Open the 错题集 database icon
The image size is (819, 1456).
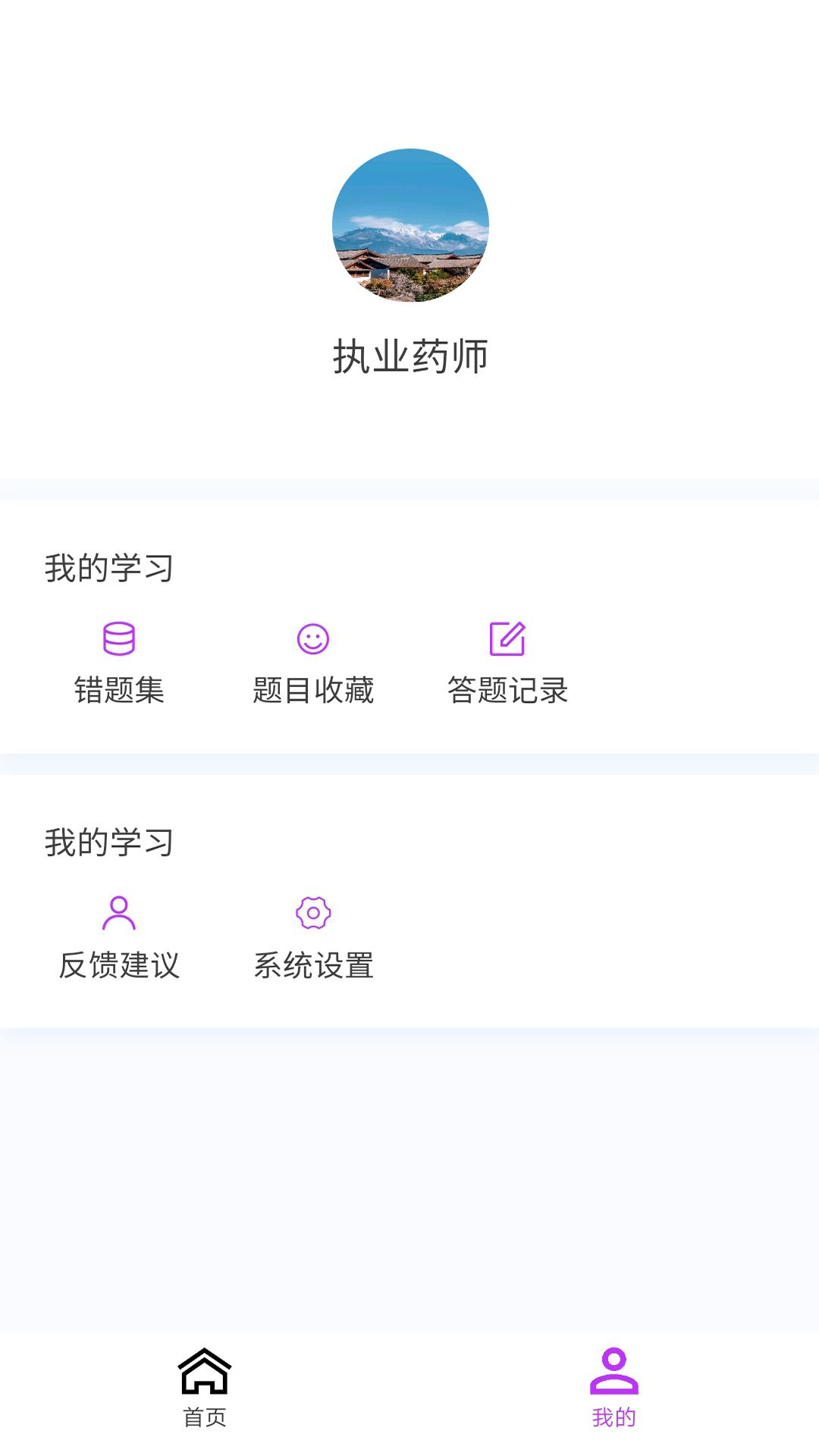pos(119,639)
